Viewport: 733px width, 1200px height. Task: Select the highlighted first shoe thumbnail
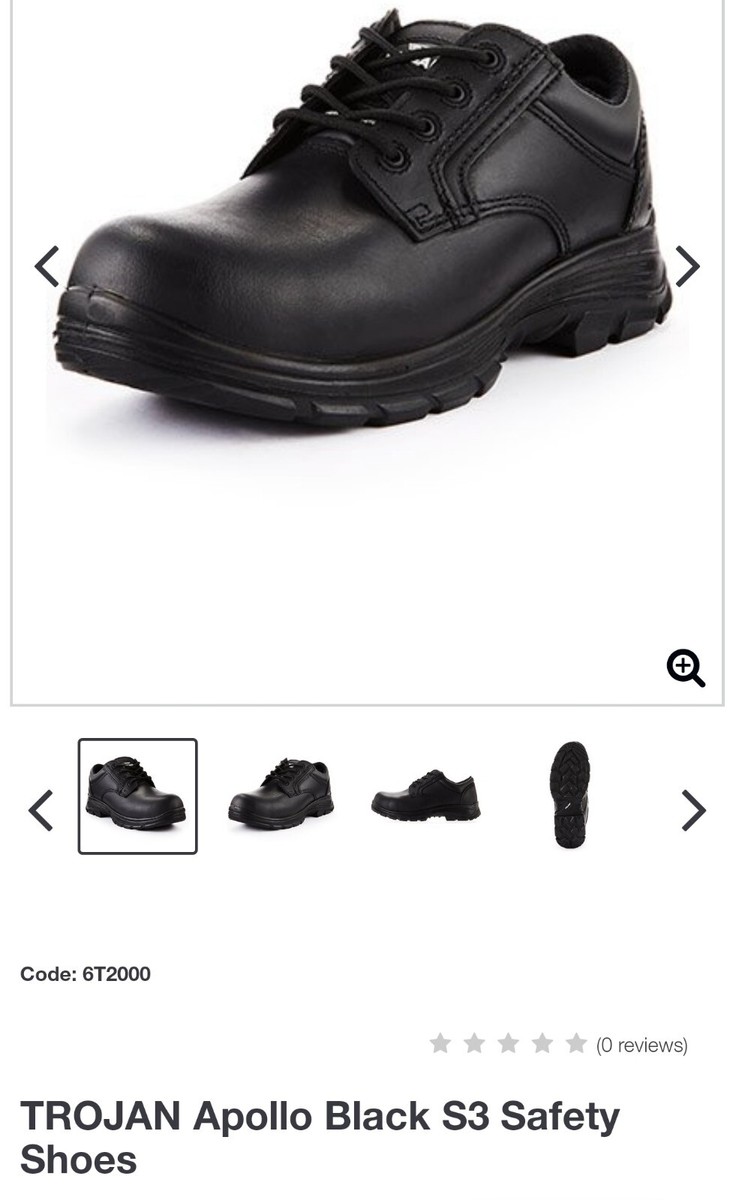coord(138,796)
